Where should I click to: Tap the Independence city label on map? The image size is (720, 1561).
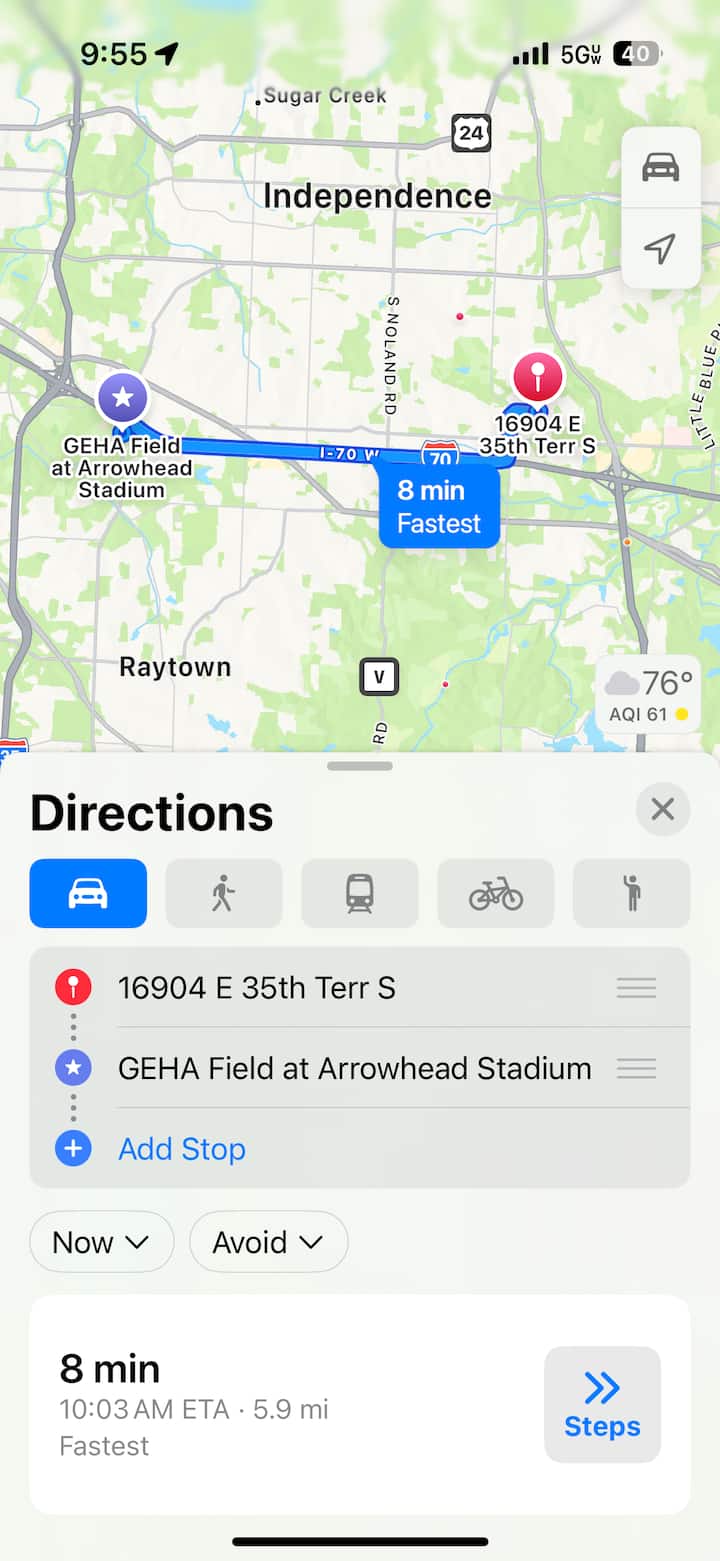[x=378, y=196]
